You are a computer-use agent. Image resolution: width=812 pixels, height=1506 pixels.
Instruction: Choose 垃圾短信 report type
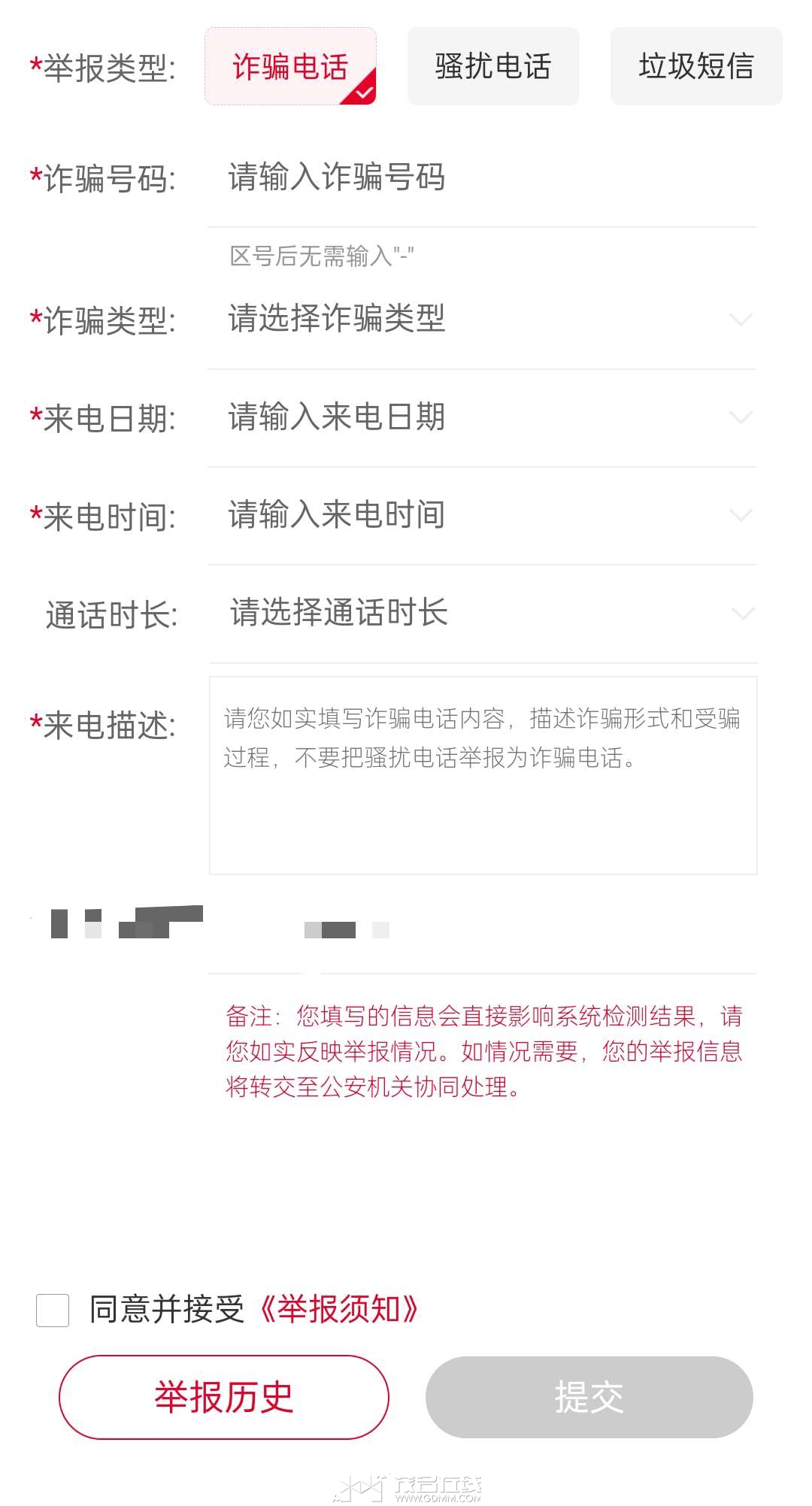696,66
